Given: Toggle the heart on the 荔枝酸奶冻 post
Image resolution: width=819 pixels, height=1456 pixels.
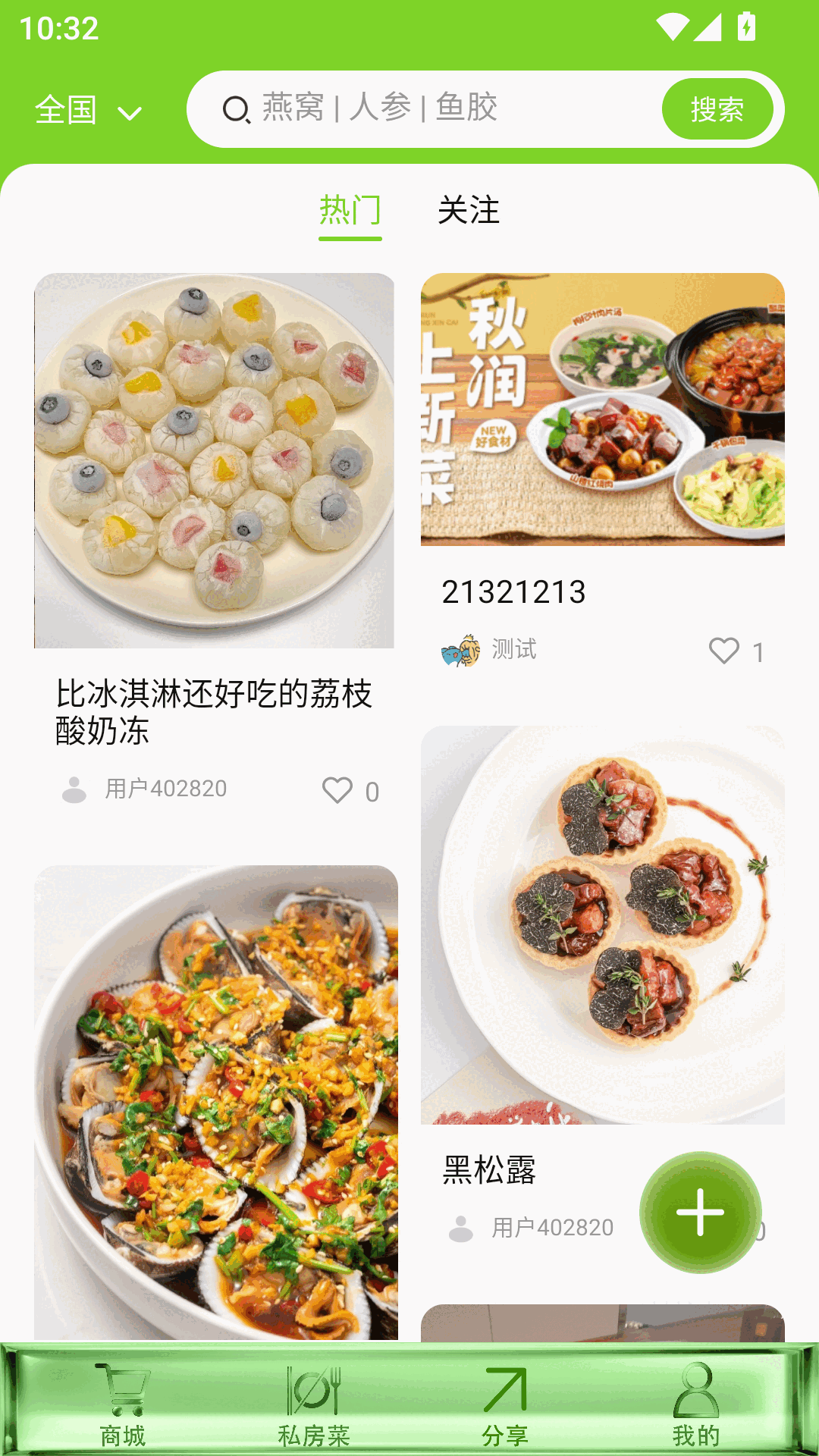Looking at the screenshot, I should click(338, 791).
